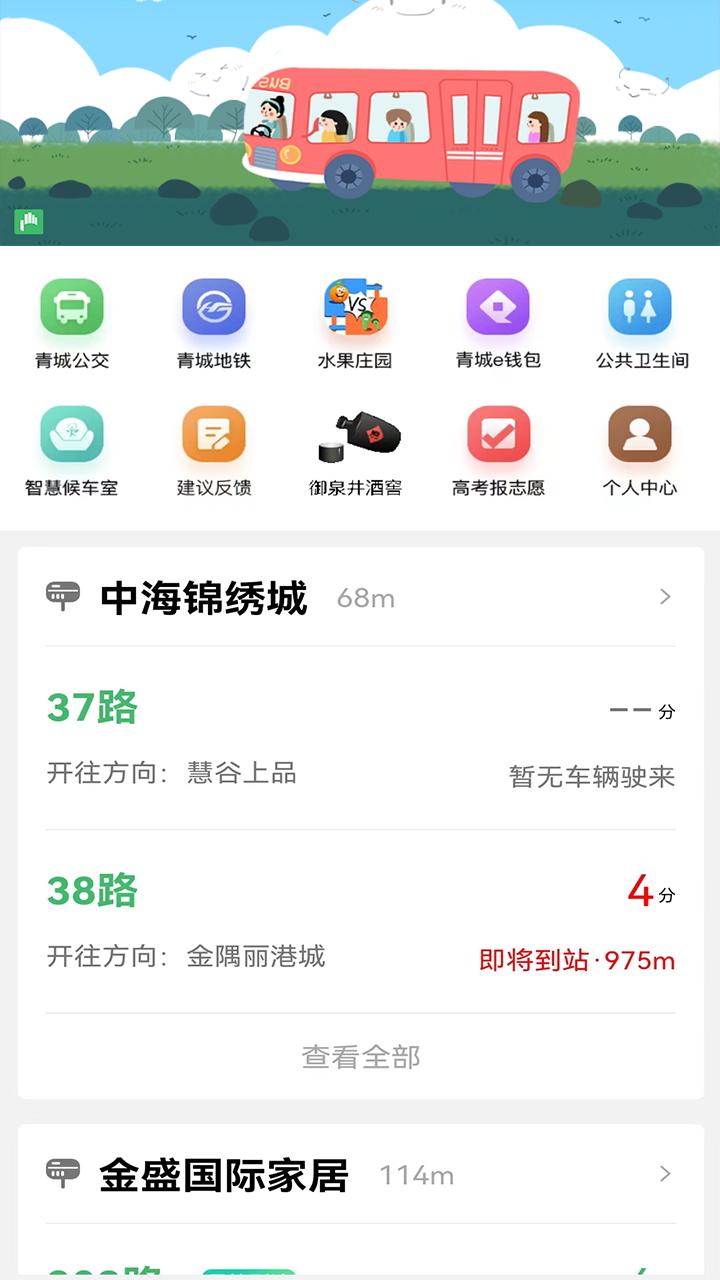
Task: Click the small green chart icon on the banner
Action: [x=28, y=222]
